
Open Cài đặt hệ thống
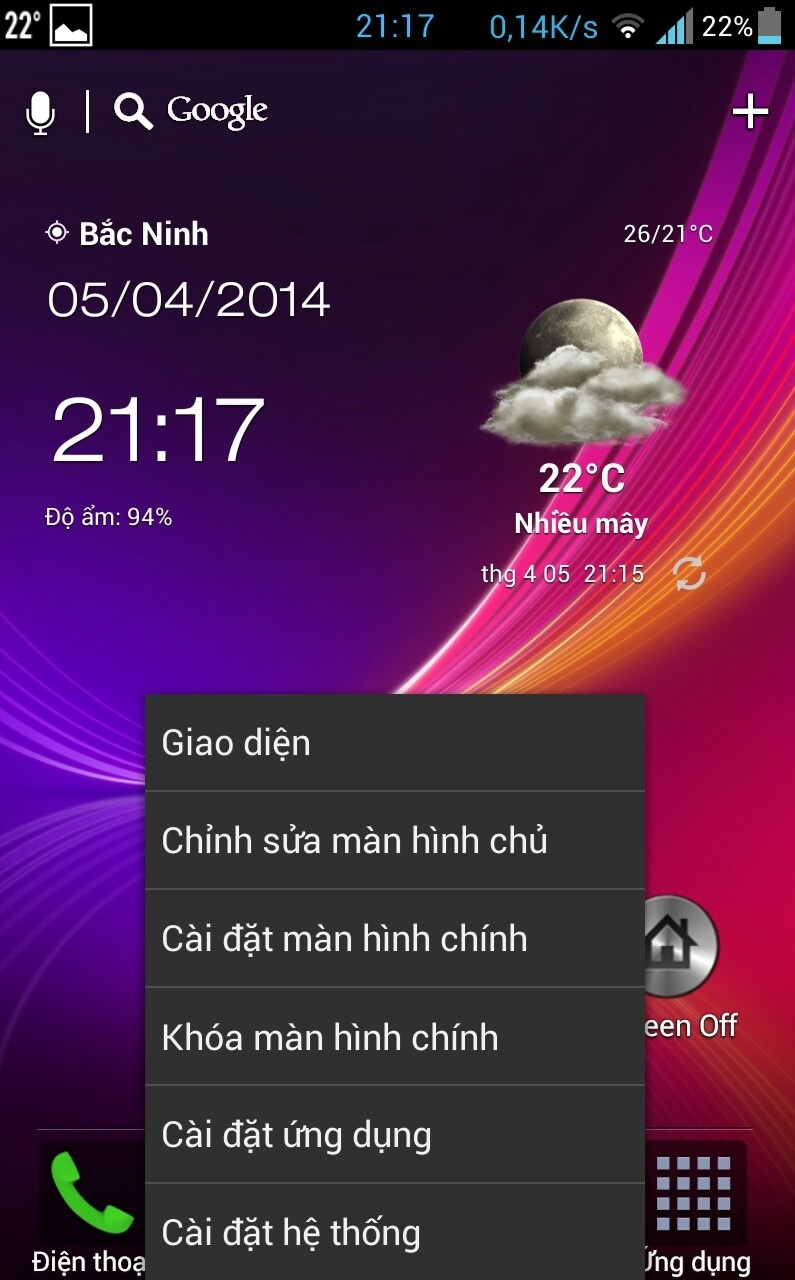click(x=394, y=1232)
